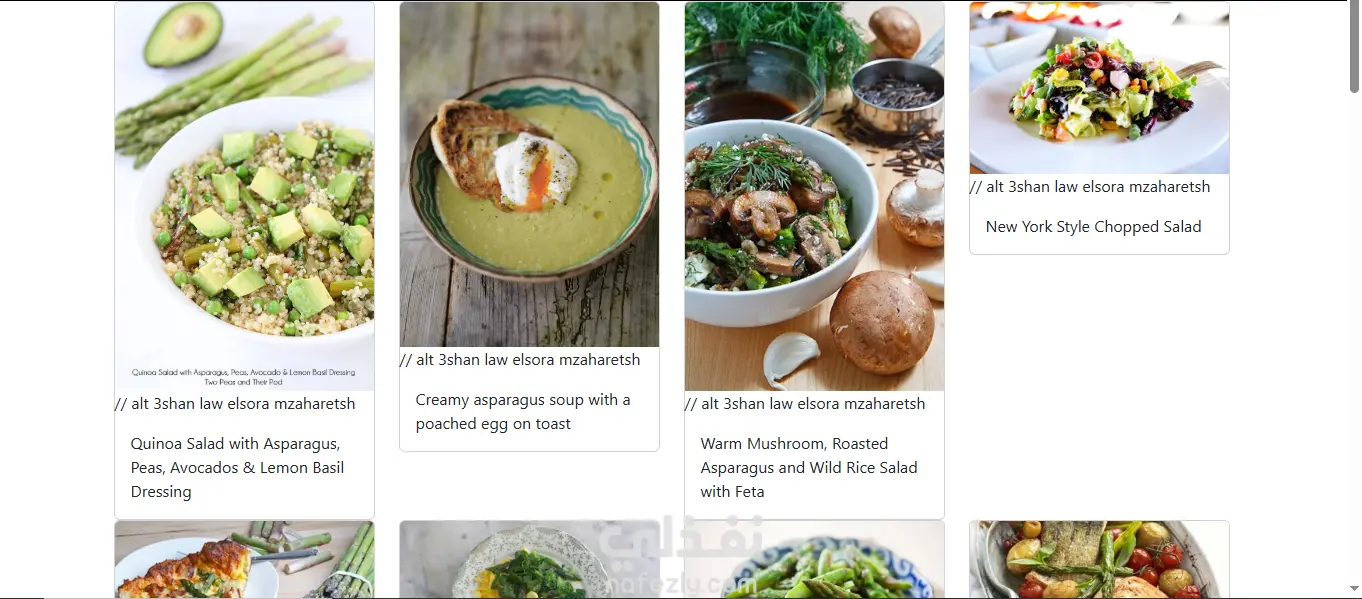1362x599 pixels.
Task: Open the Warm Mushroom, Roasted Asparagus salad card
Action: click(x=808, y=467)
